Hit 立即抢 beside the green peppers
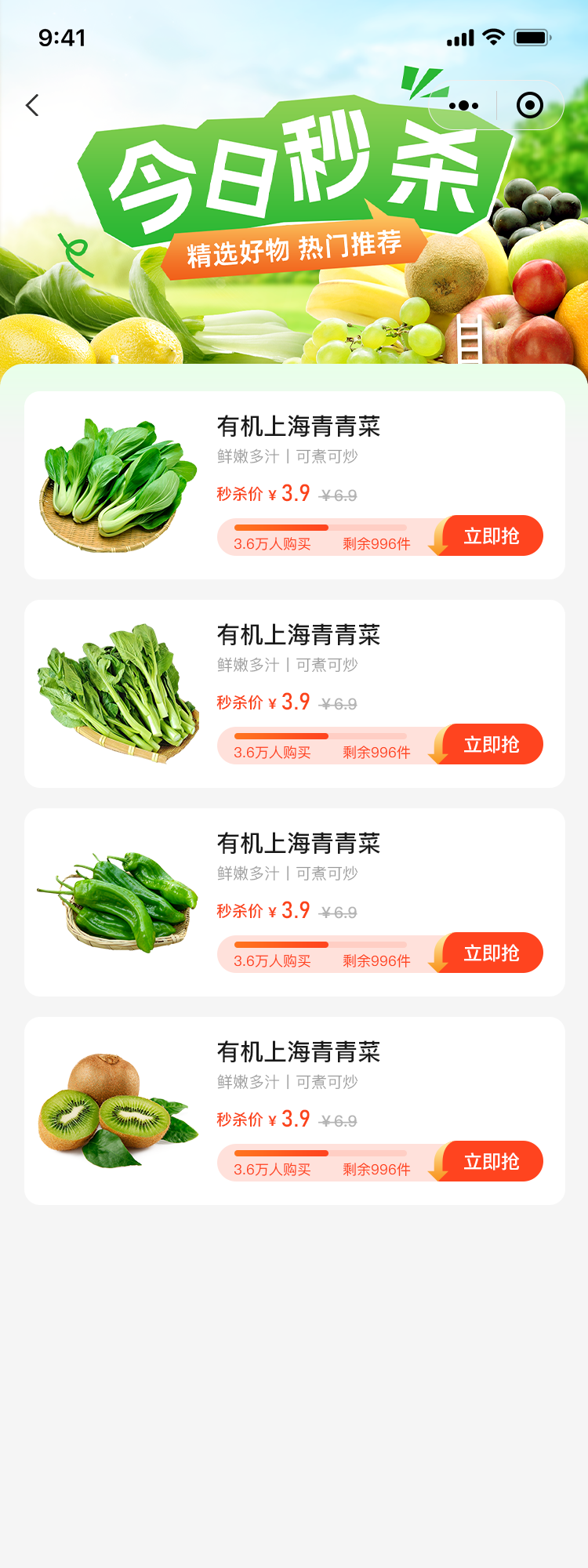588x1568 pixels. pos(492,953)
